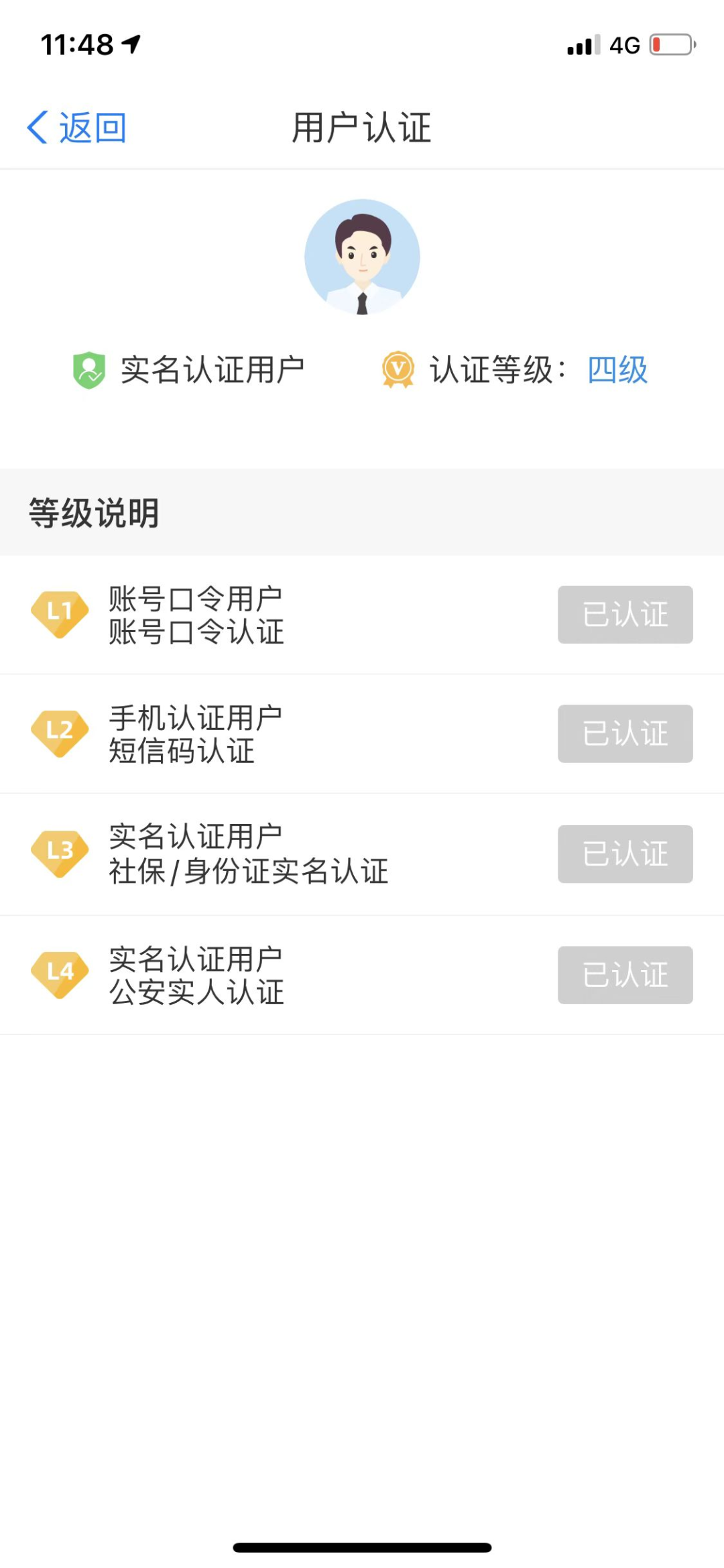Viewport: 724px width, 1568px height.
Task: Choose 已认证 for L4 公安实人认证
Action: (x=625, y=975)
